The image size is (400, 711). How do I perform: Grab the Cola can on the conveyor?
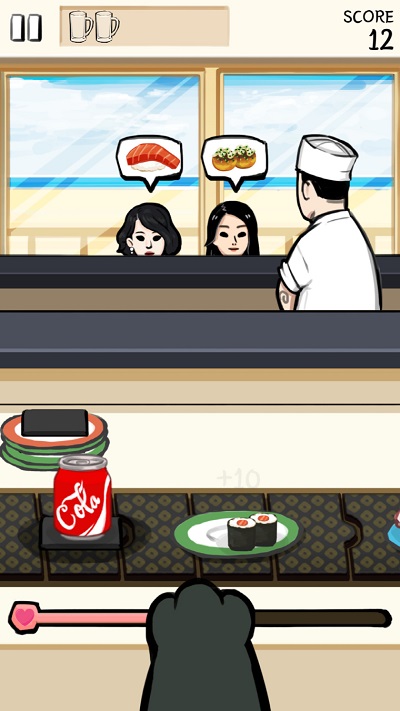click(x=82, y=497)
